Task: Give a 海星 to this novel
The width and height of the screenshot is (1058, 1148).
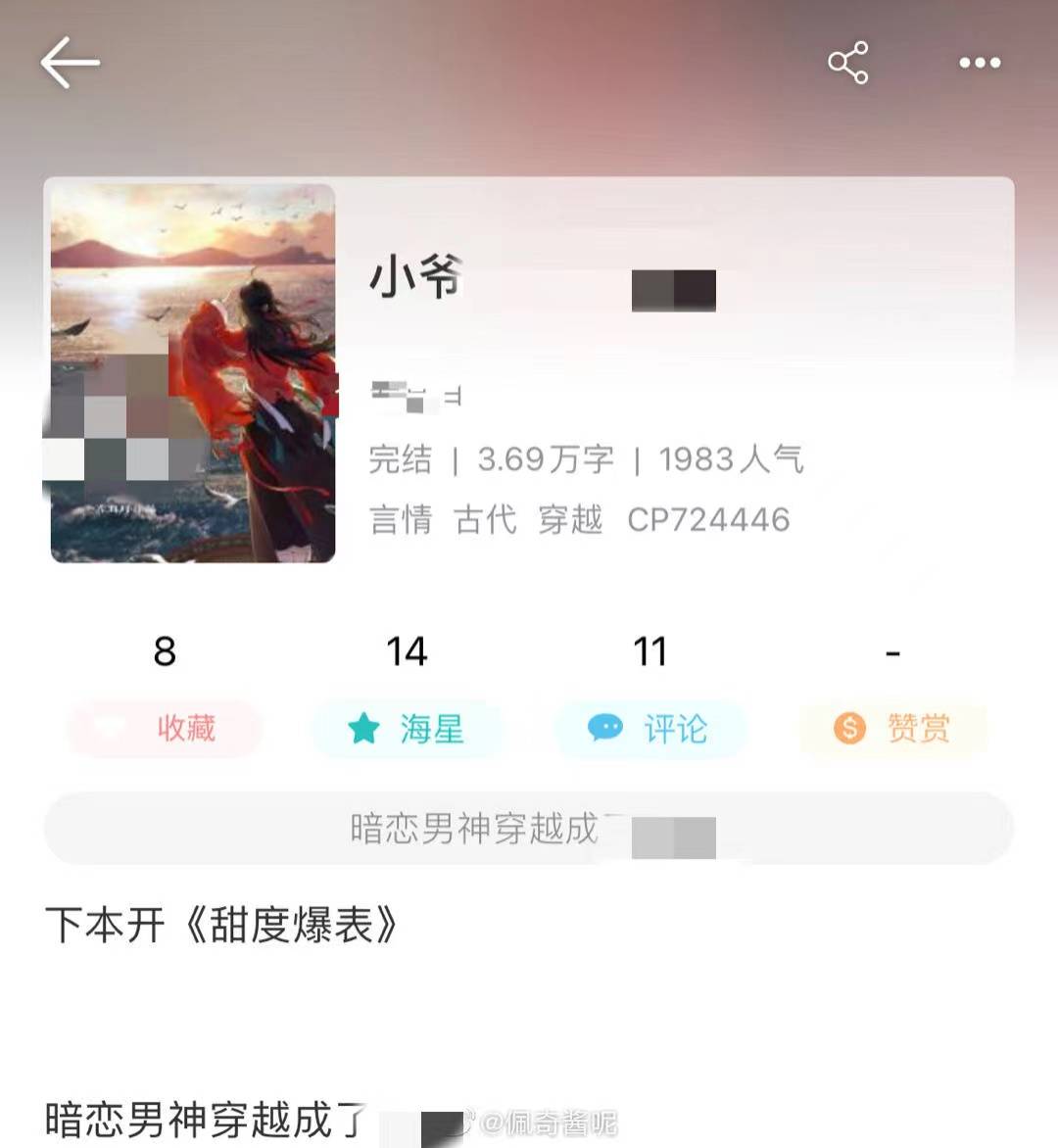Action: tap(407, 729)
